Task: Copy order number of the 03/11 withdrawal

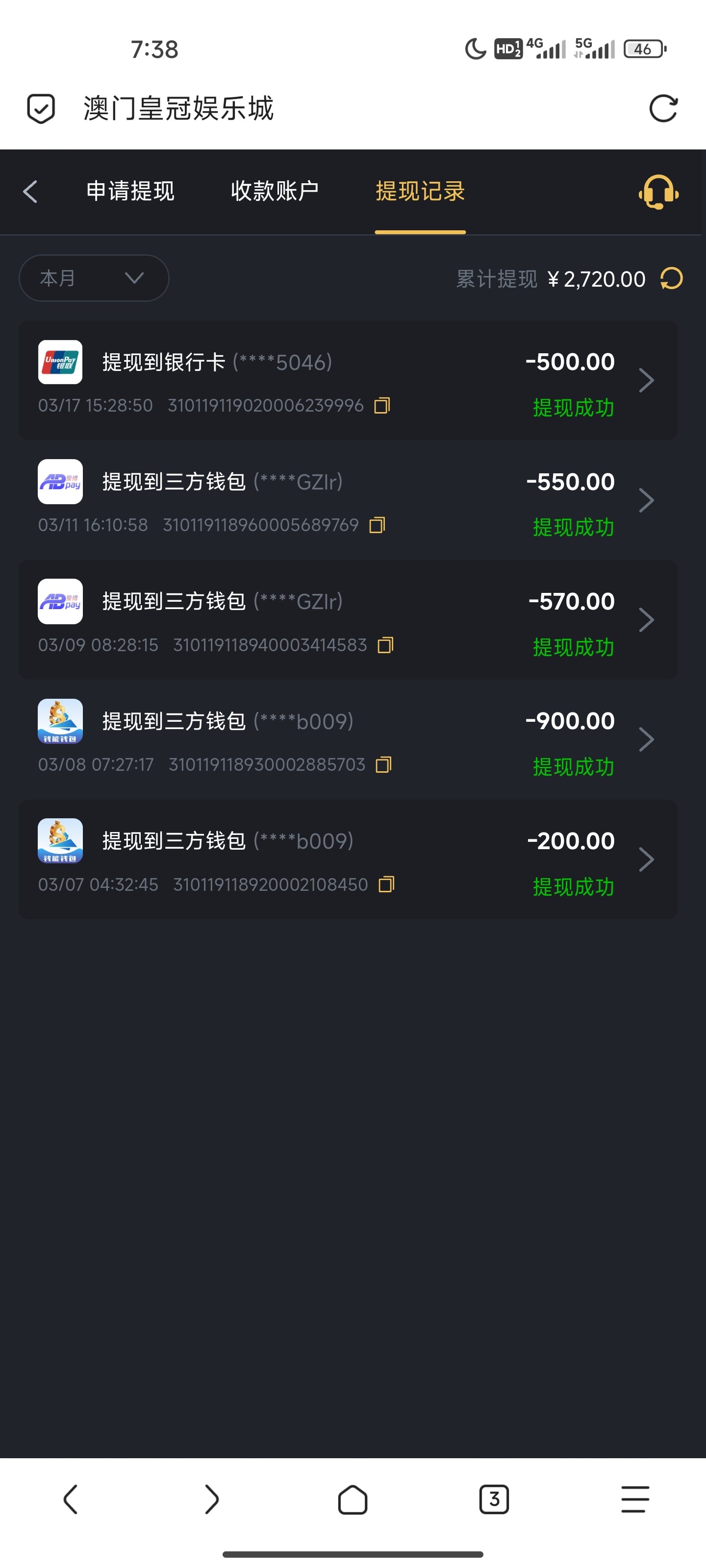Action: pyautogui.click(x=377, y=525)
